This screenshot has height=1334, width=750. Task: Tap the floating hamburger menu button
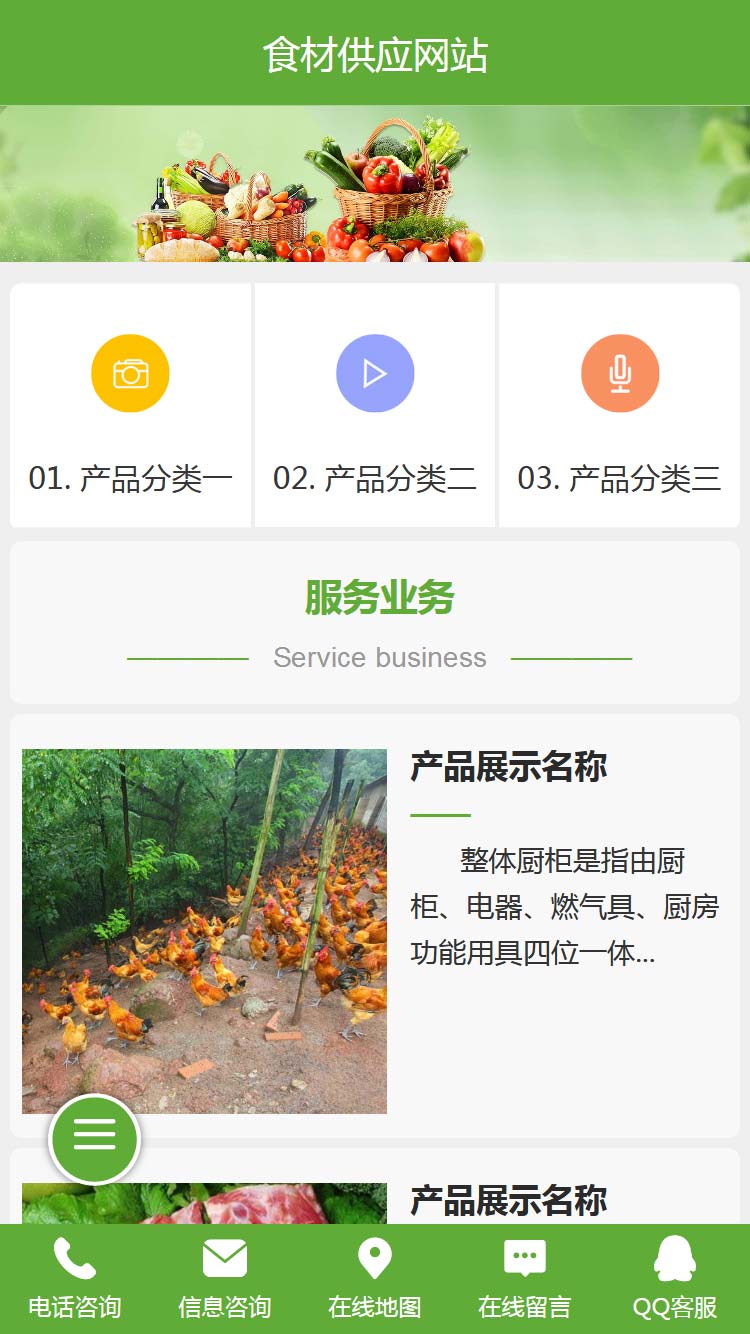click(x=95, y=1139)
